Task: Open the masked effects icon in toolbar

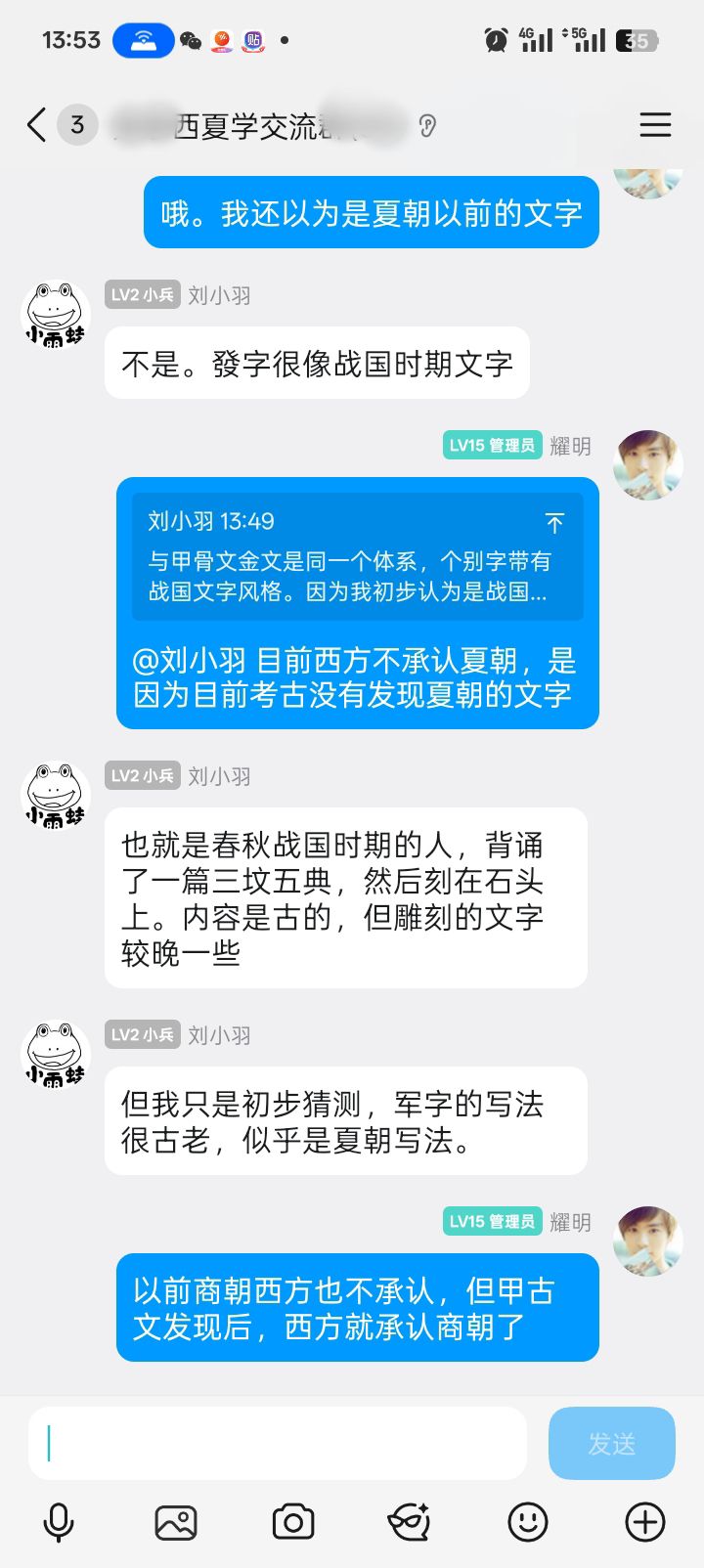Action: [410, 1522]
